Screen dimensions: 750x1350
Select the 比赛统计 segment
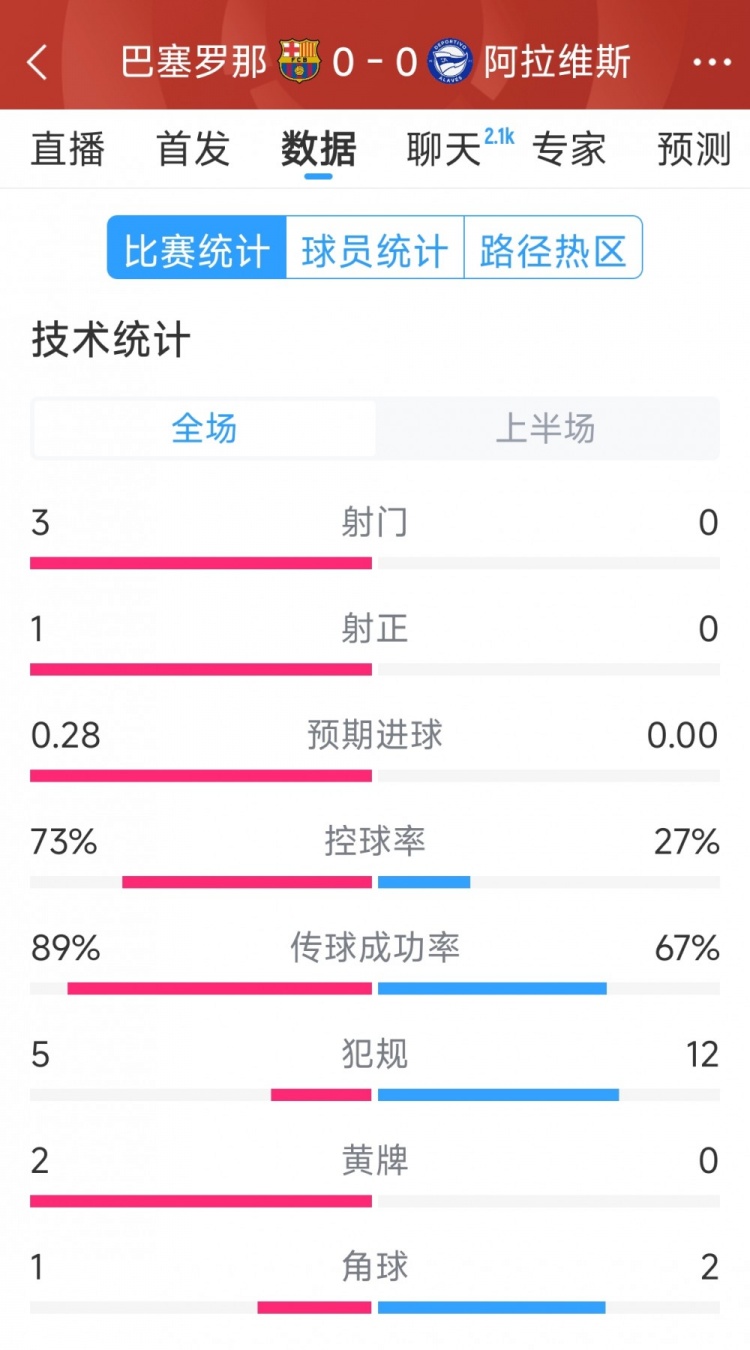pyautogui.click(x=197, y=248)
